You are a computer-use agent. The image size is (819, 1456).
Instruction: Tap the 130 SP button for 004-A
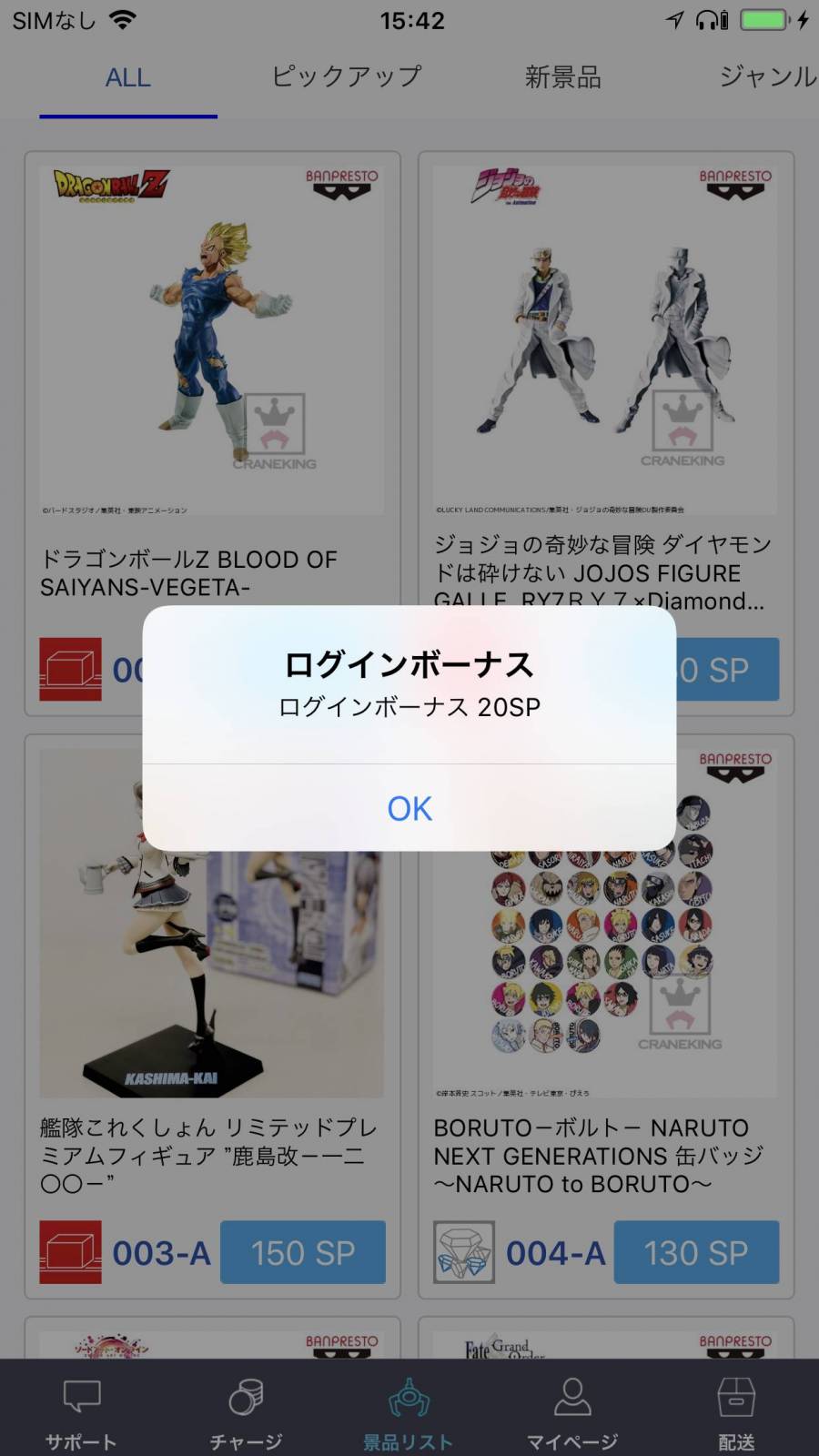click(x=696, y=1253)
